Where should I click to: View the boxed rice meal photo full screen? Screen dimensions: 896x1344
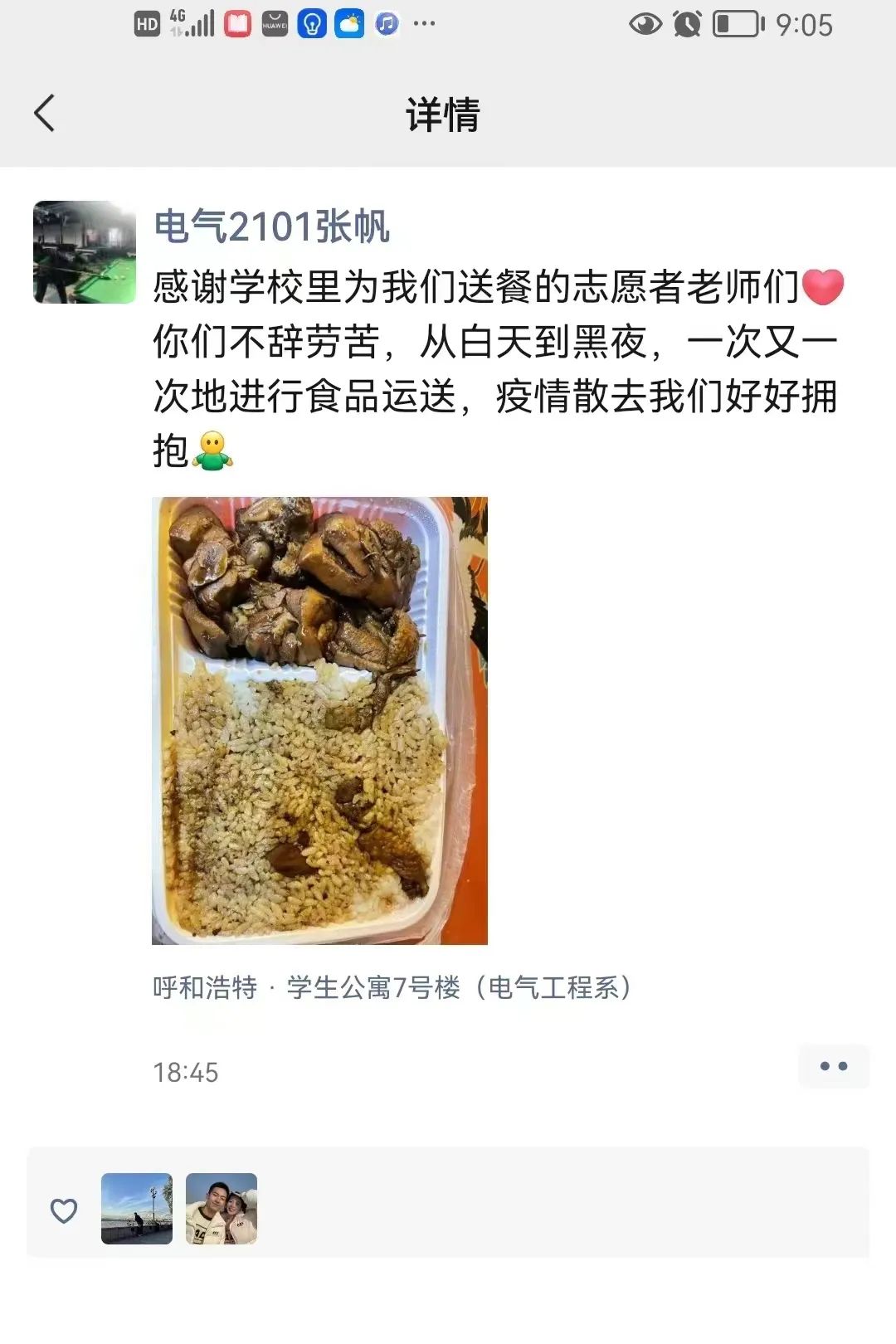pos(319,720)
